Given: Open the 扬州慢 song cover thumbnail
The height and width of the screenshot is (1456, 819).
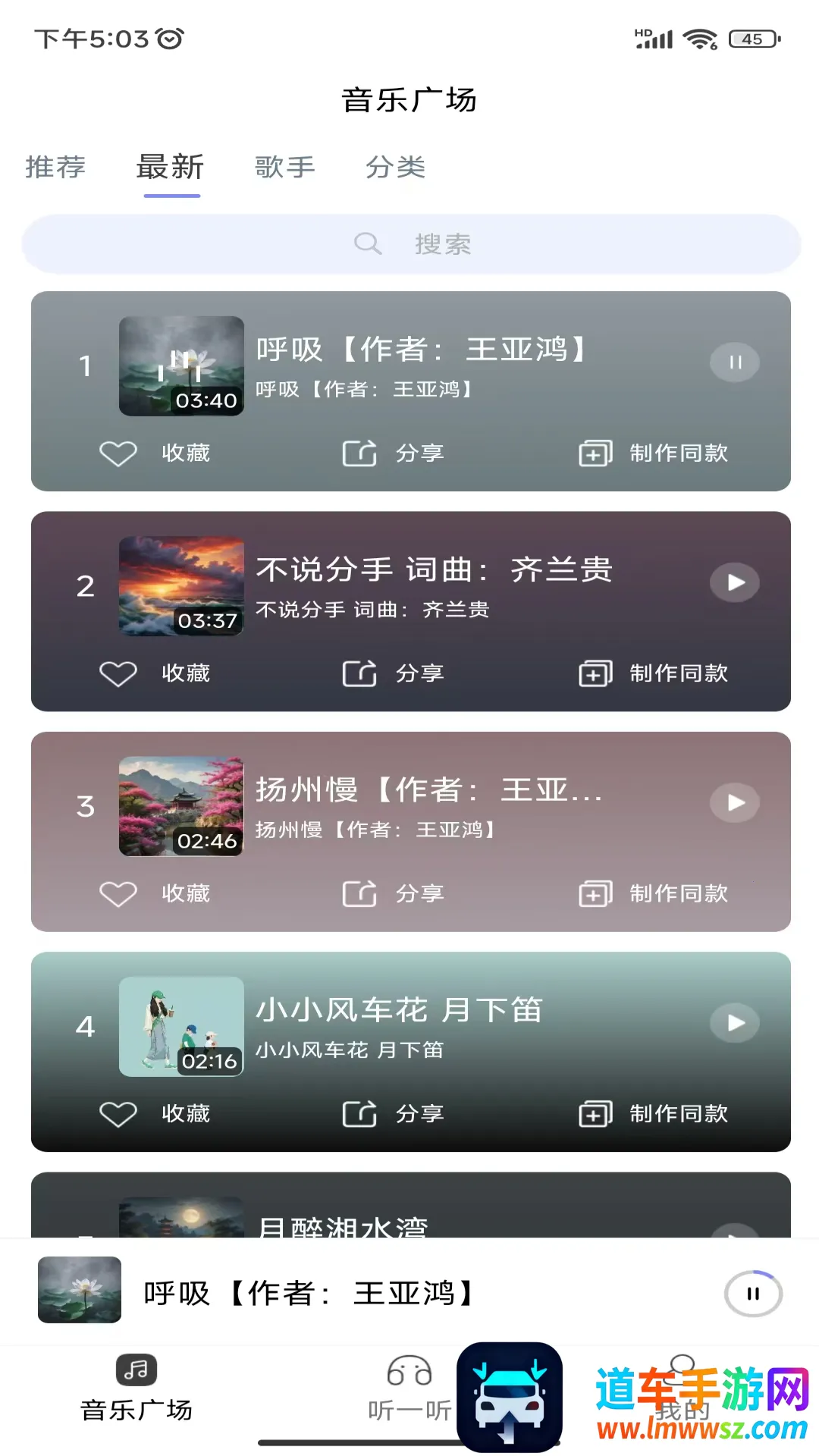Looking at the screenshot, I should pyautogui.click(x=181, y=806).
